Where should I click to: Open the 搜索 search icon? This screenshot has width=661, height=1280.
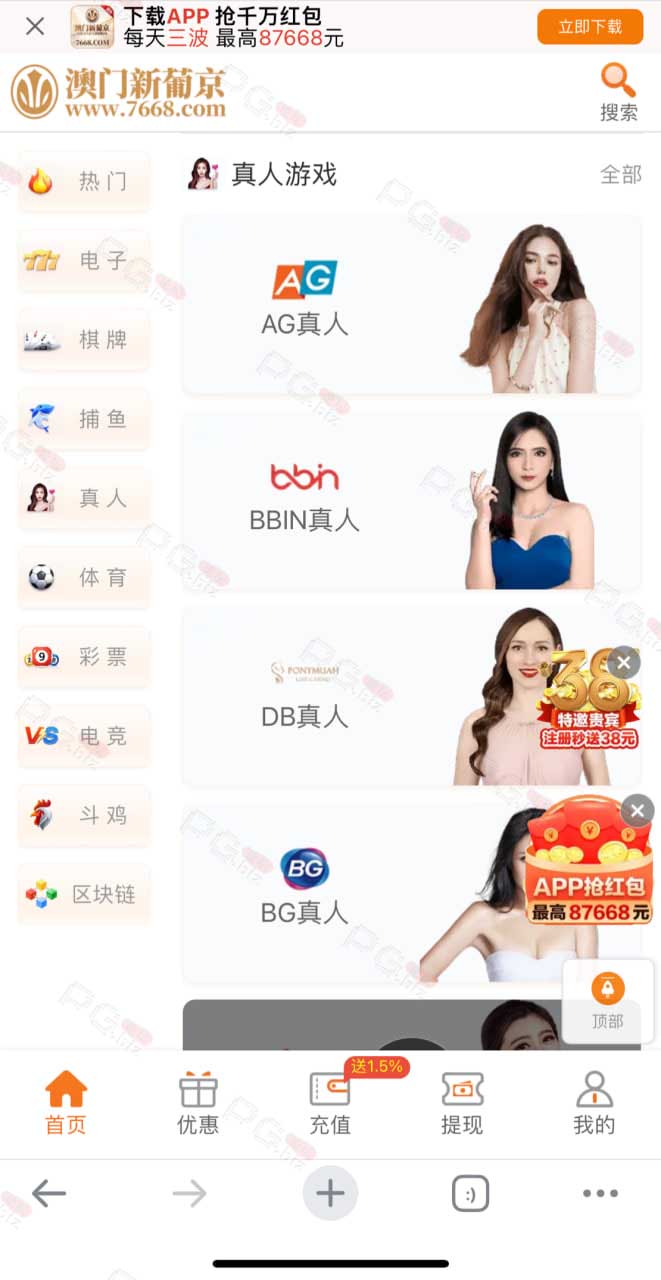click(x=618, y=93)
